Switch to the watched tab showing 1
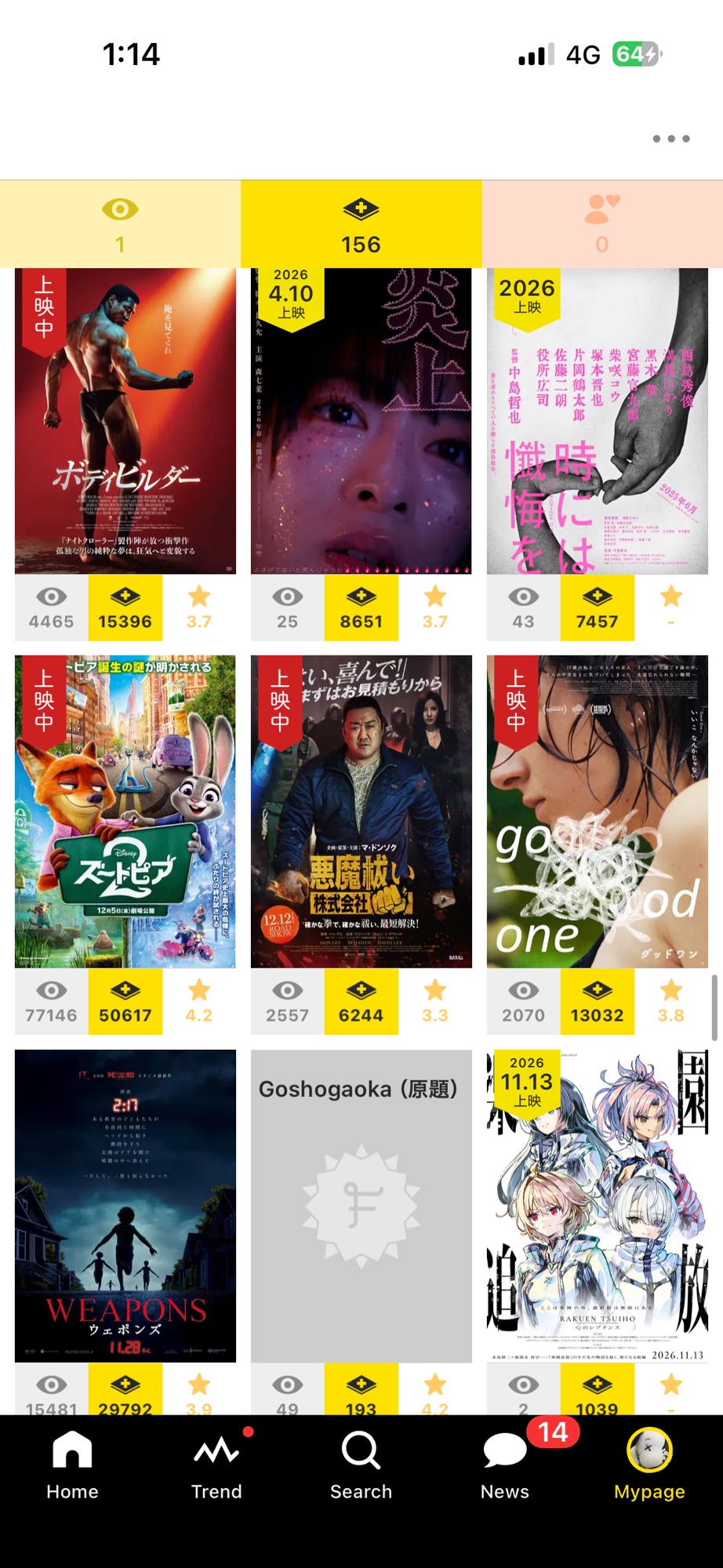The image size is (723, 1568). point(120,224)
